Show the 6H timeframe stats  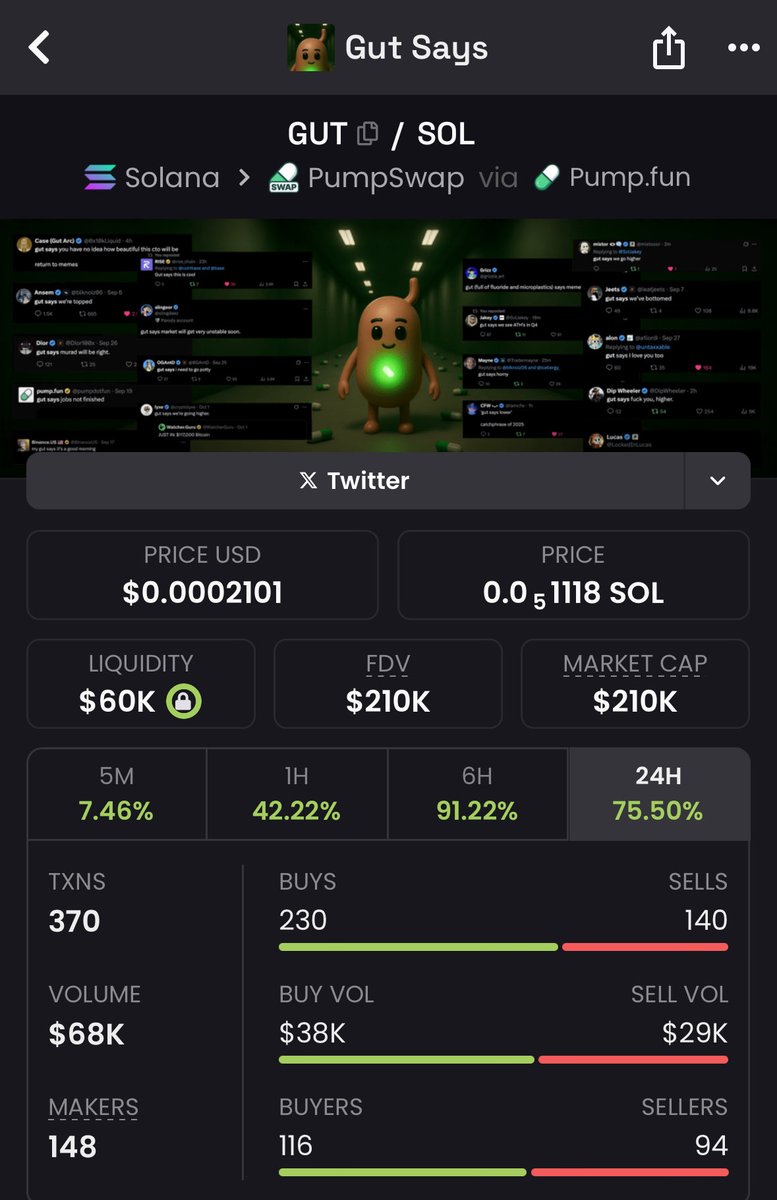point(477,794)
